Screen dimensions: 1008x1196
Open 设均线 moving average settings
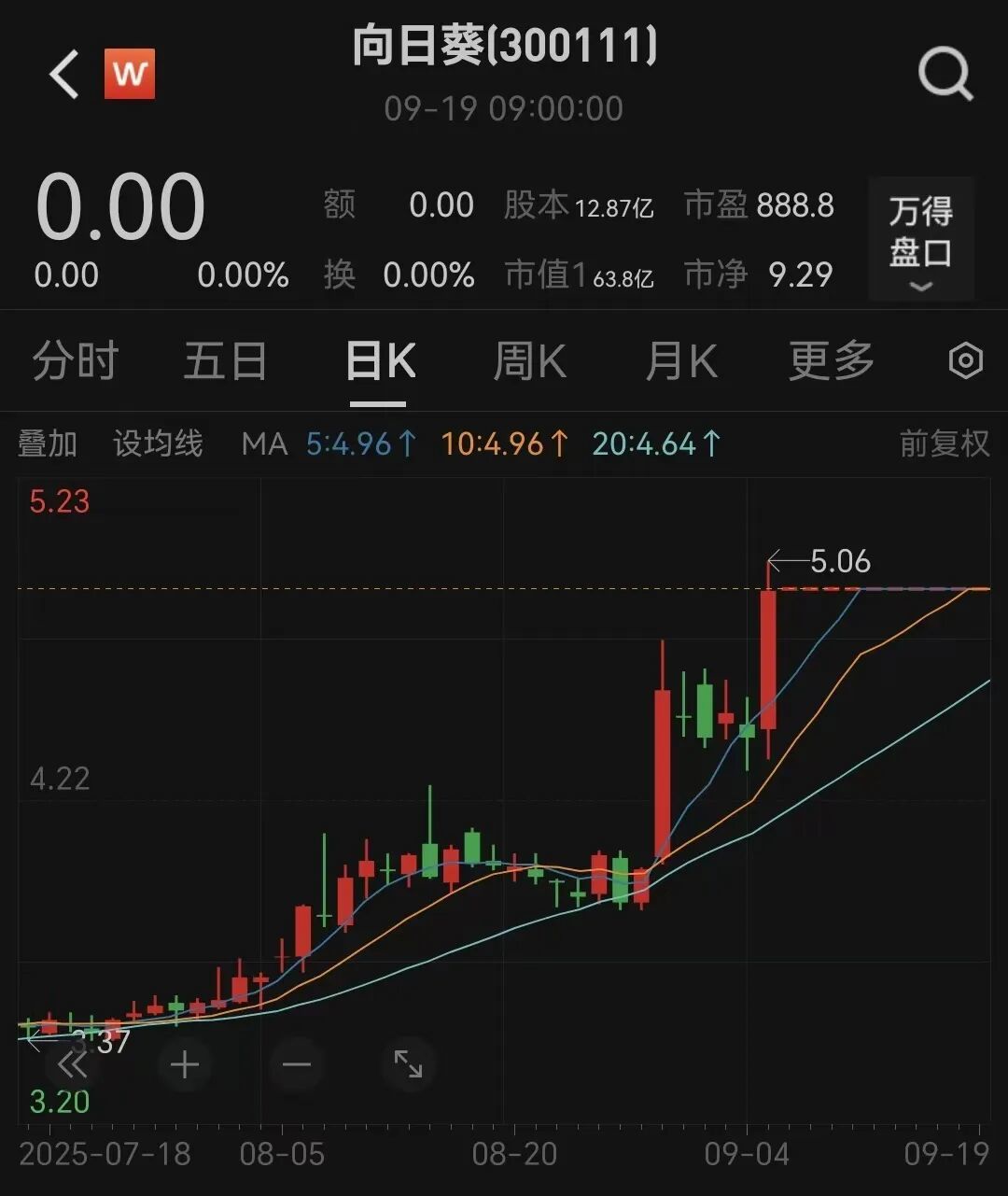coord(158,443)
